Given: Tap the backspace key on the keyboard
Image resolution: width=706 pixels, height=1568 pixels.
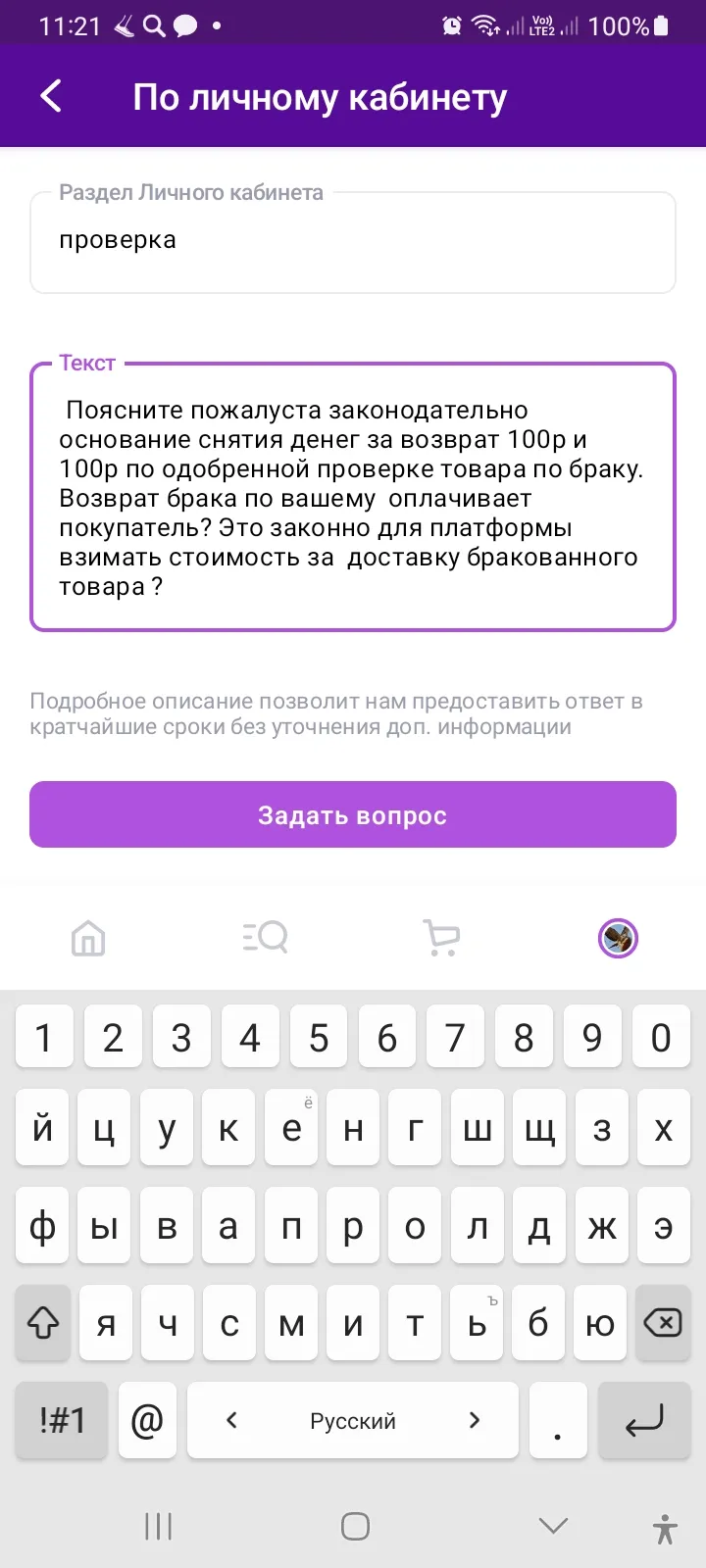Looking at the screenshot, I should pos(663,1324).
